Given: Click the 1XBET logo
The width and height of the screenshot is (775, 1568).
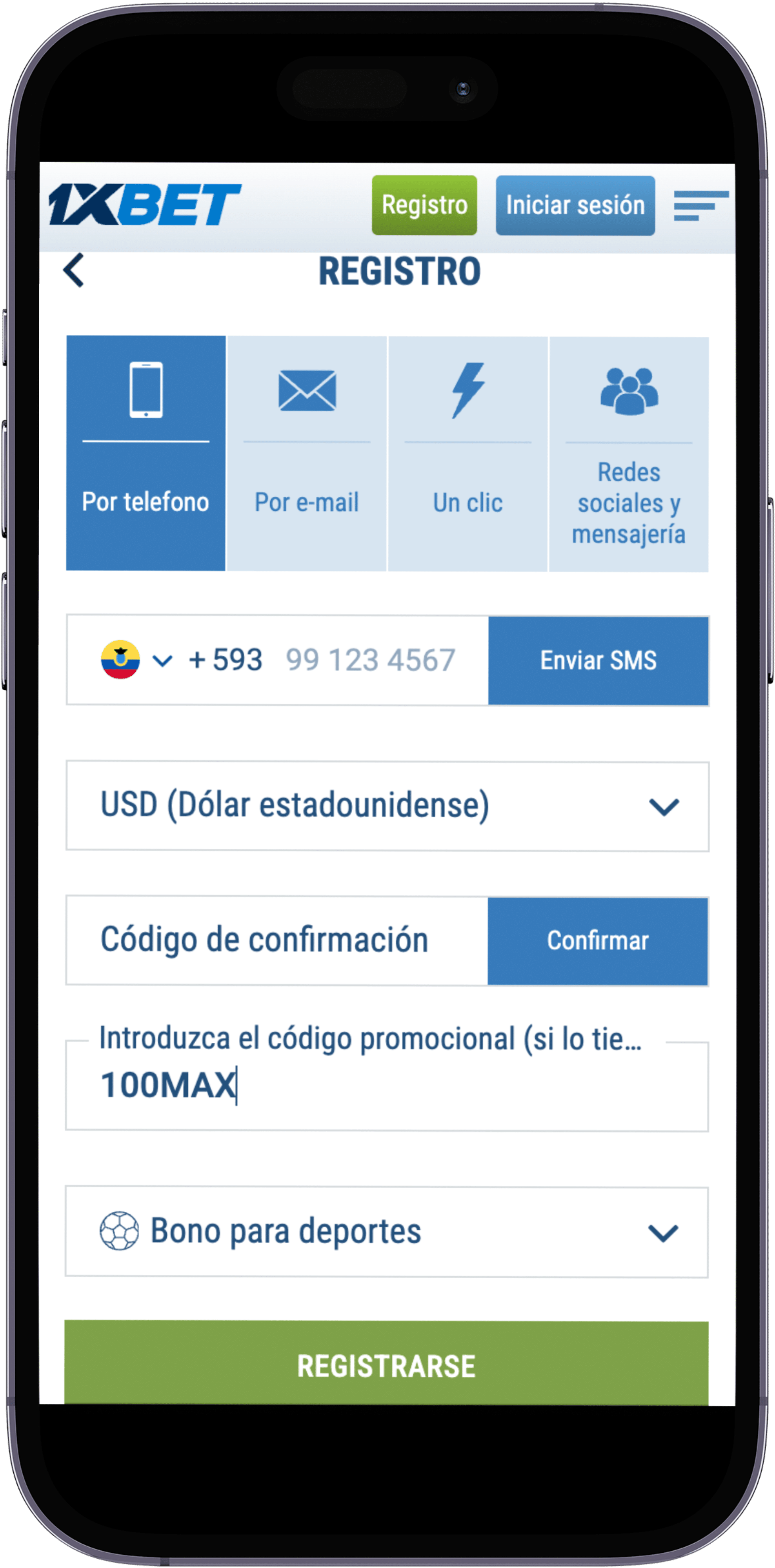Looking at the screenshot, I should [144, 205].
